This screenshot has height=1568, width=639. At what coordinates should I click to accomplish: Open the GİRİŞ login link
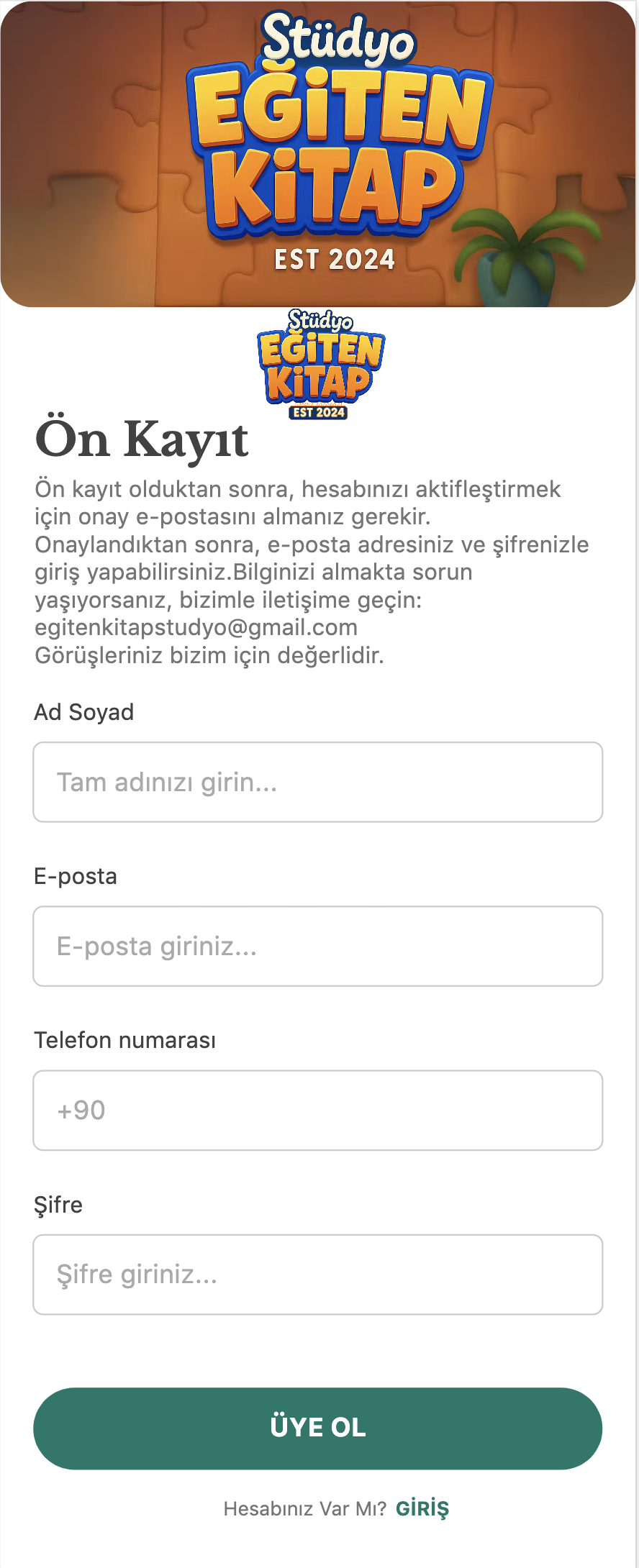[422, 1508]
